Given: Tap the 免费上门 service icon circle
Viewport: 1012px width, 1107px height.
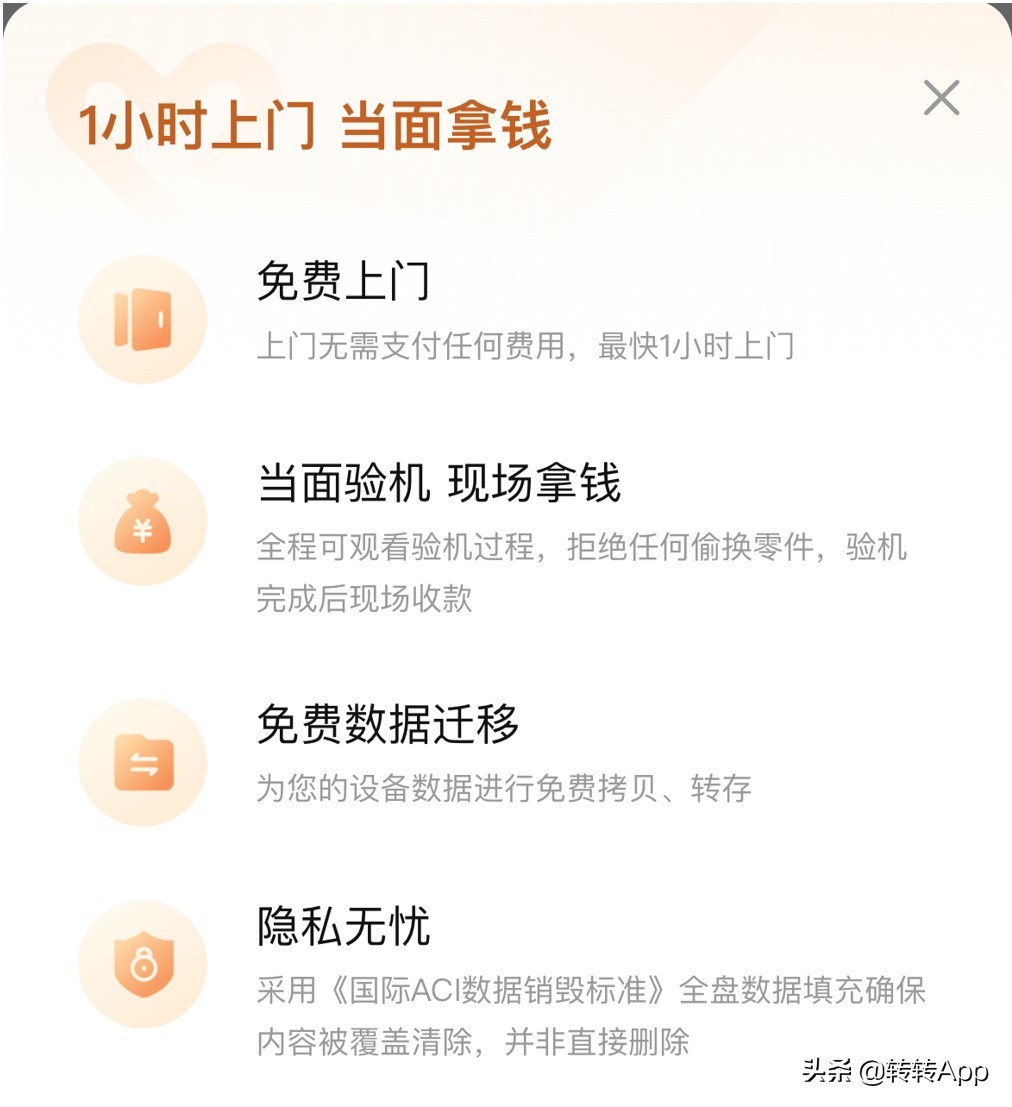Looking at the screenshot, I should 143,316.
